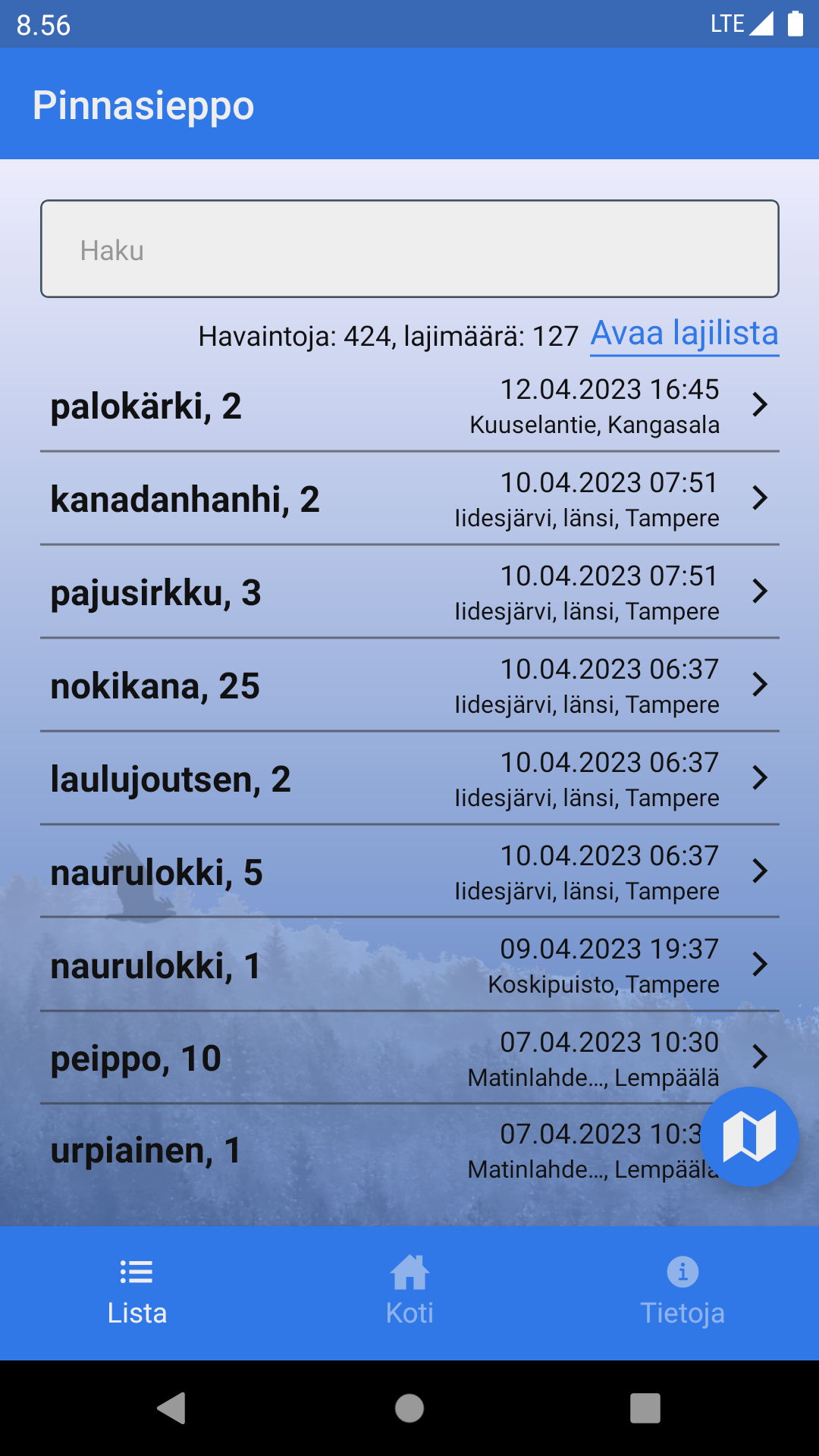This screenshot has height=1456, width=819.
Task: Show details for peippo, 10 observation
Action: click(409, 1059)
